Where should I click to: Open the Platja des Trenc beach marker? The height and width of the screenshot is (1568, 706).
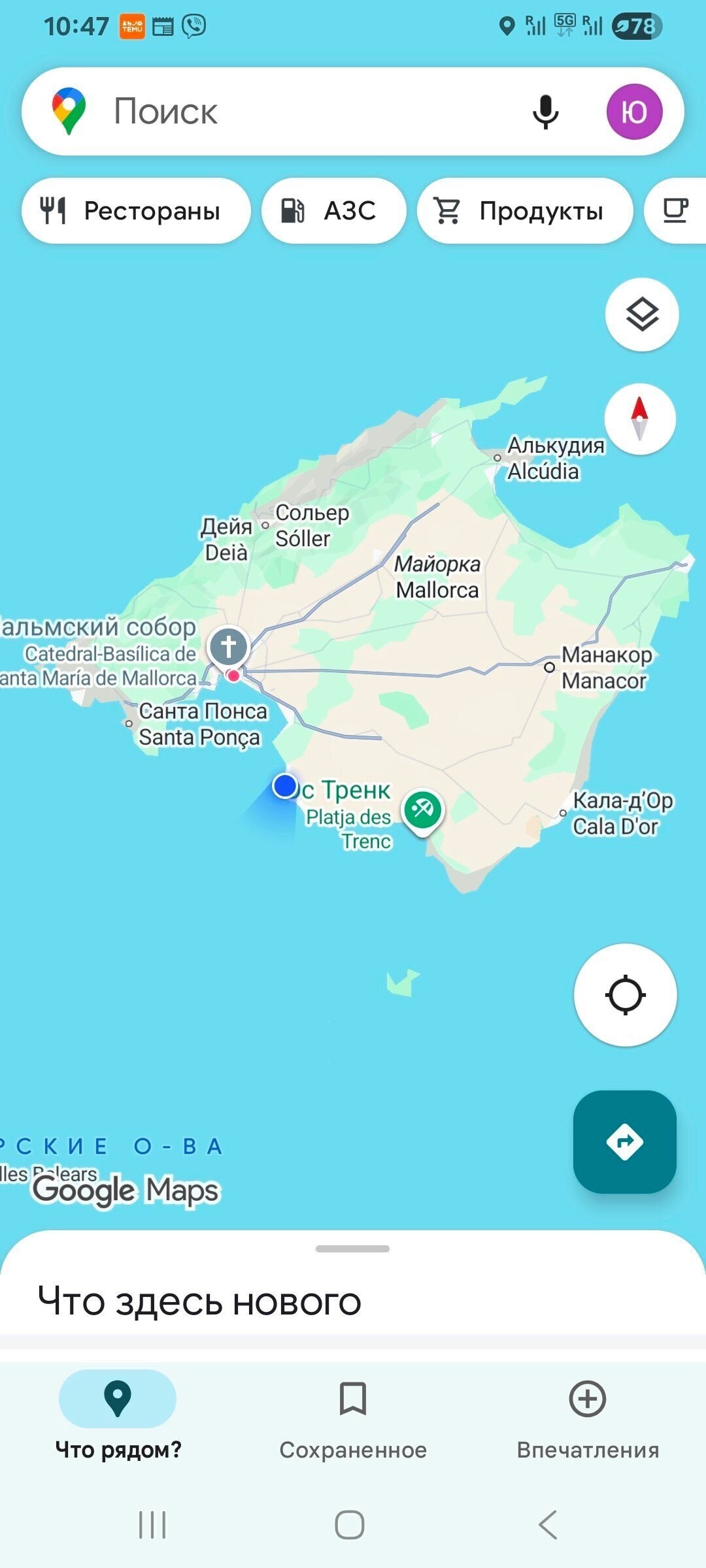coord(422,811)
